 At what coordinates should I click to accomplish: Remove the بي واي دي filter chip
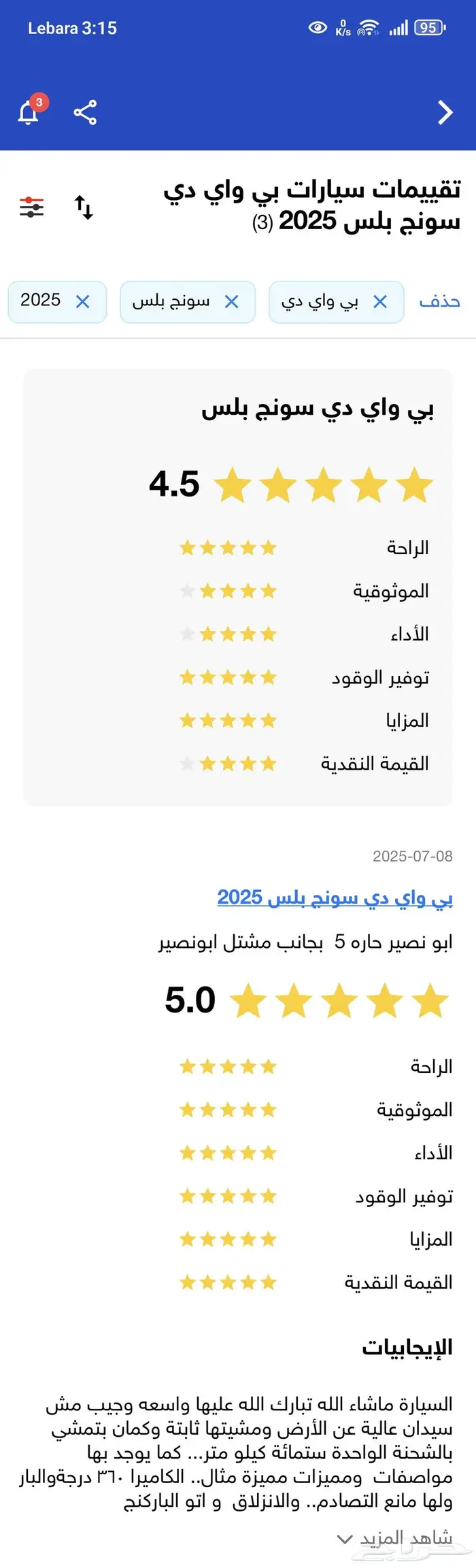click(380, 302)
